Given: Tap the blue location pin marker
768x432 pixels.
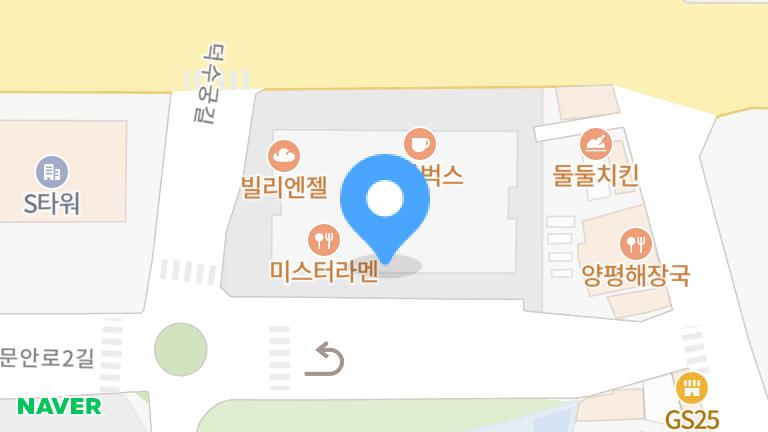Looking at the screenshot, I should [x=385, y=202].
